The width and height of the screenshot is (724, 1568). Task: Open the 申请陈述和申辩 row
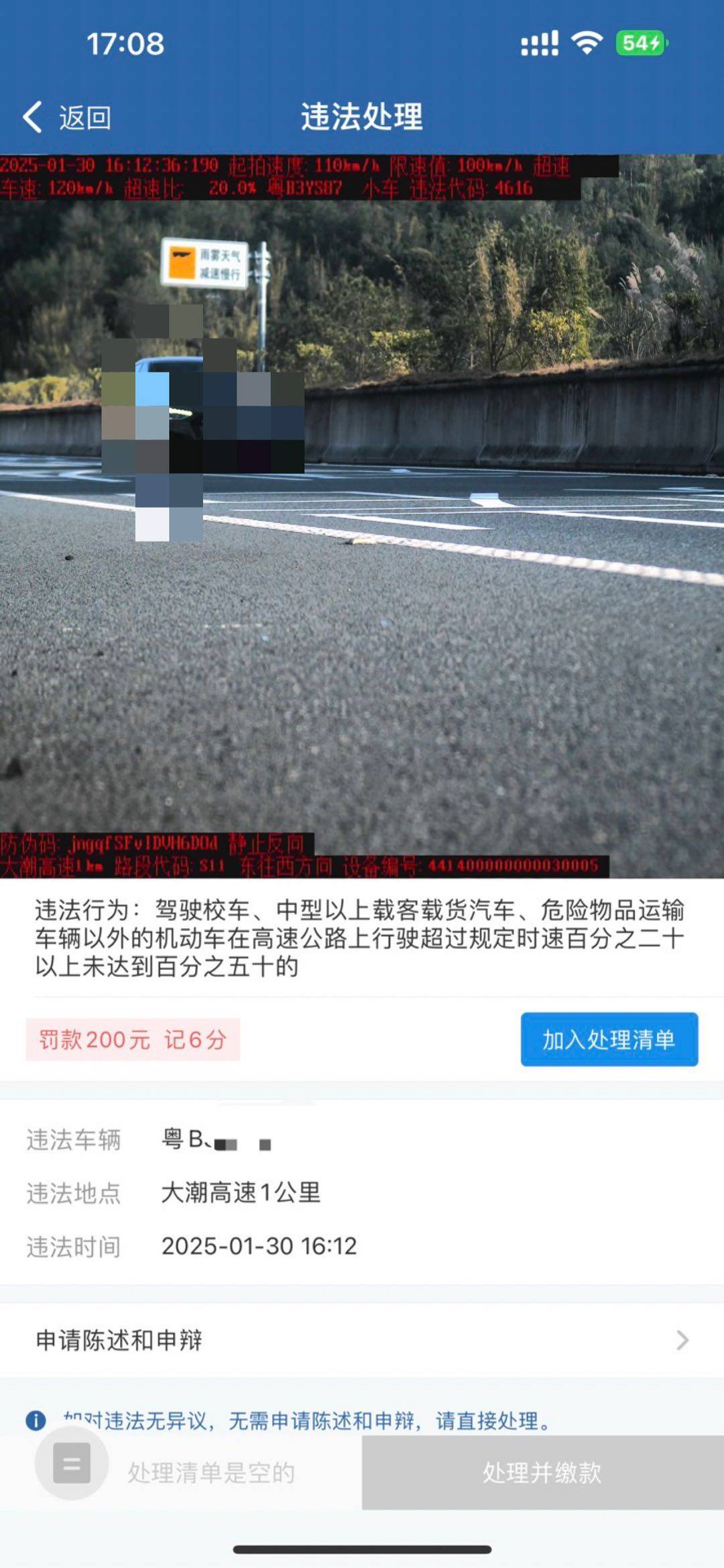pos(362,1340)
